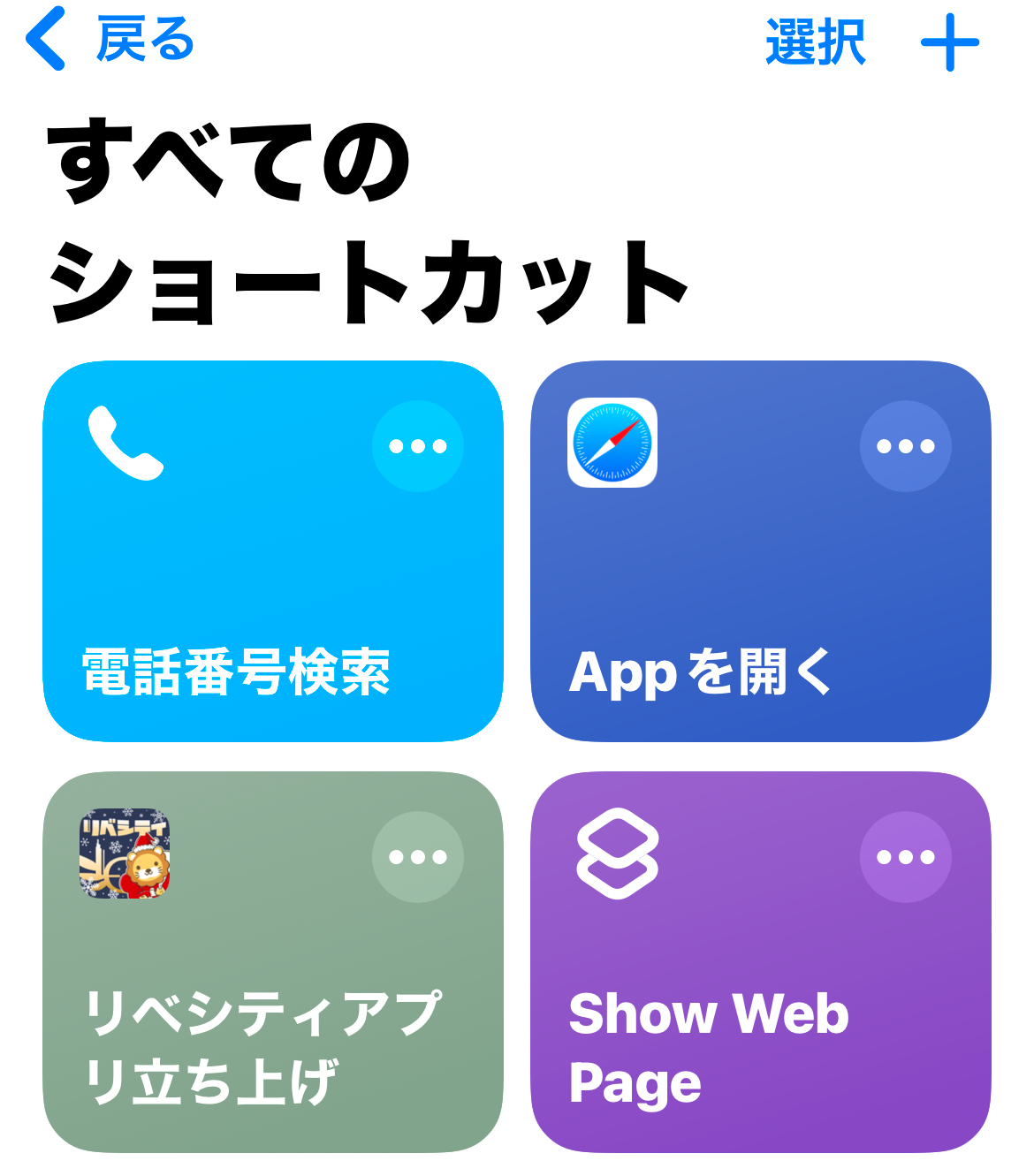Open options for 電話番号検索 shortcut
This screenshot has width=1034, height=1176.
tap(417, 446)
